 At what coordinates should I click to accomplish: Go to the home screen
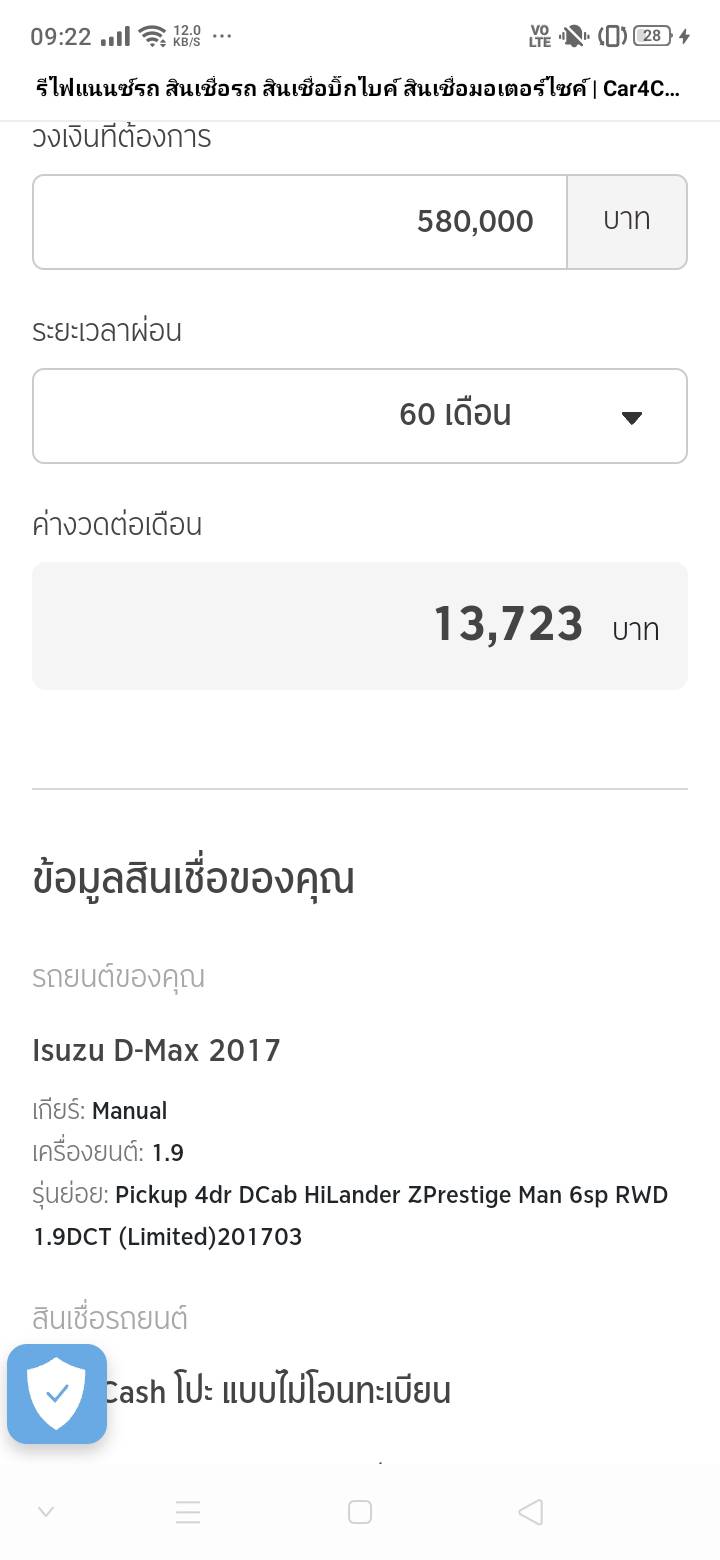pyautogui.click(x=360, y=1512)
